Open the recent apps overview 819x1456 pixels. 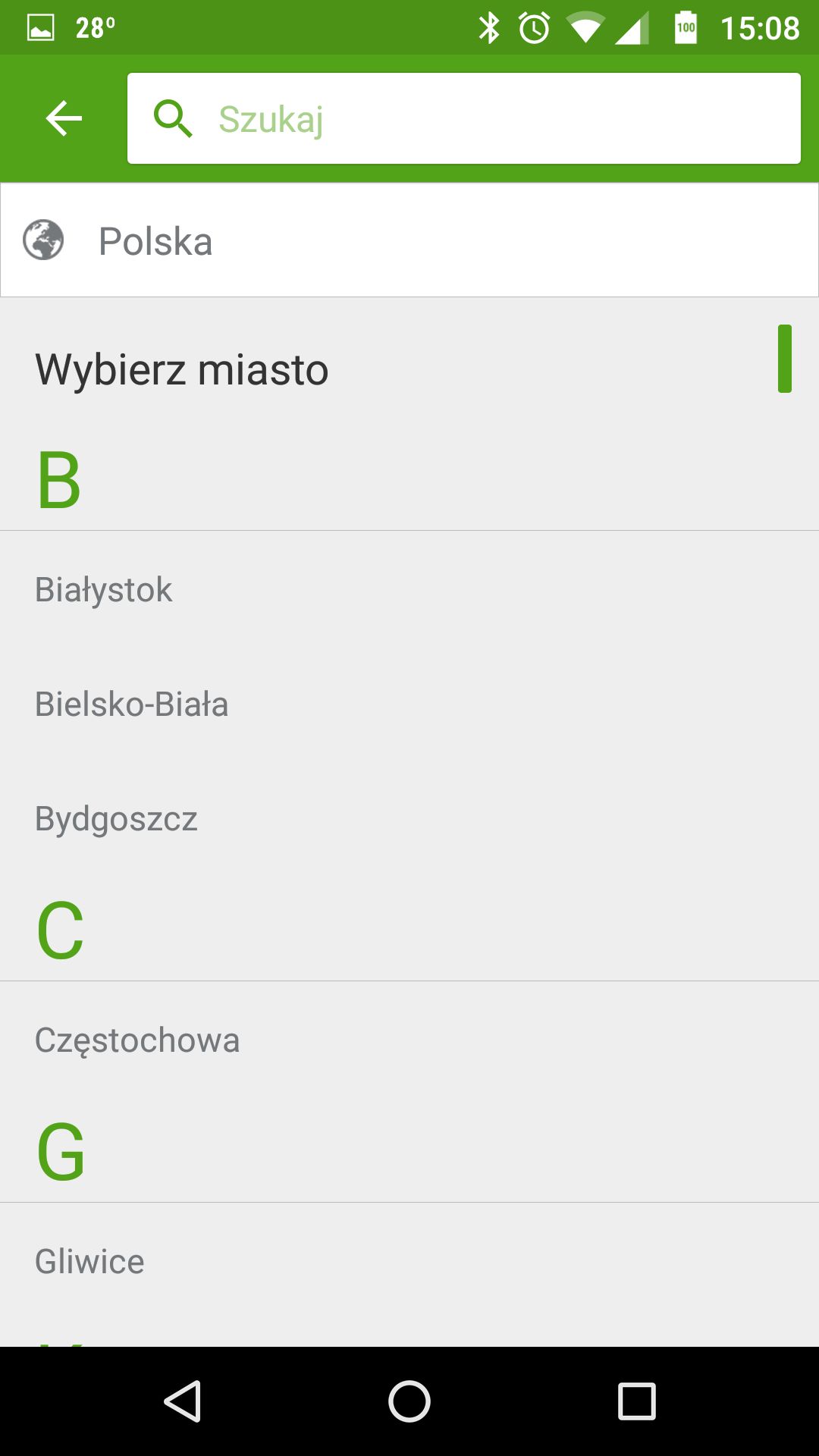click(x=636, y=1401)
